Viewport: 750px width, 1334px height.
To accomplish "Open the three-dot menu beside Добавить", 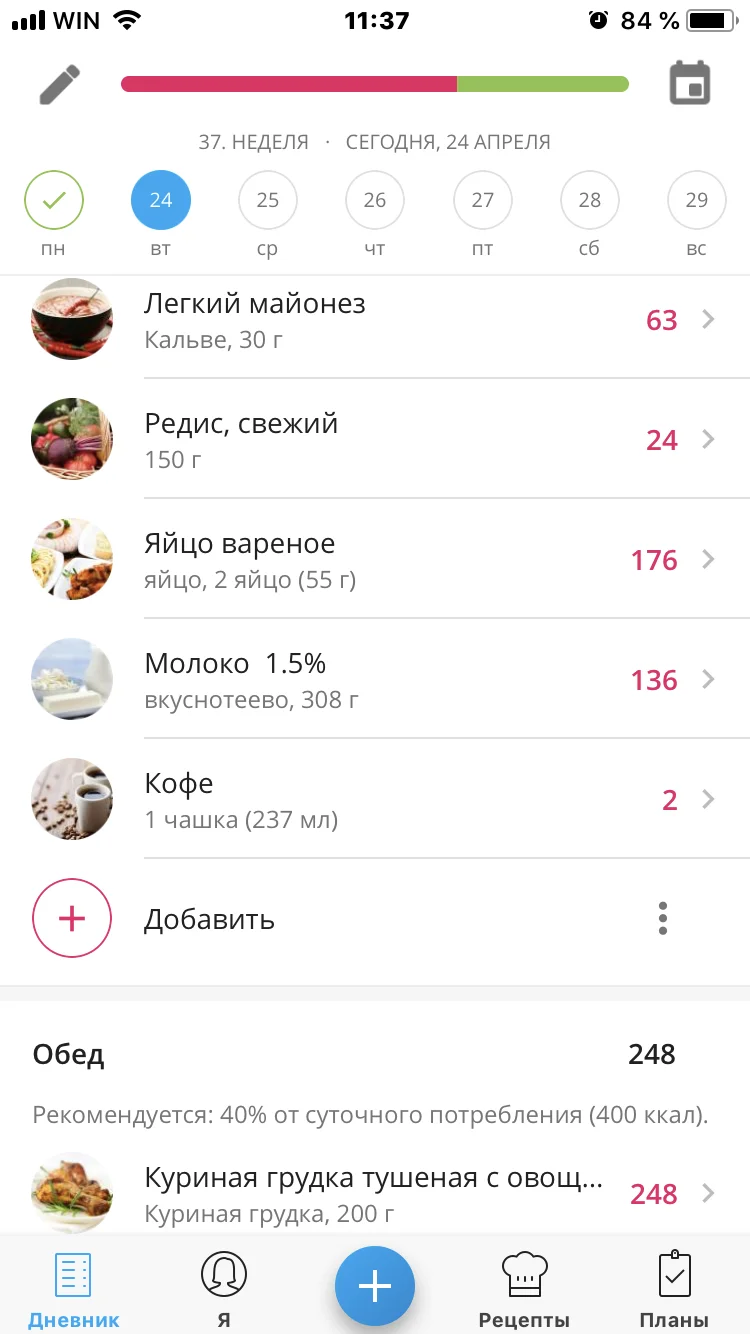I will [663, 918].
